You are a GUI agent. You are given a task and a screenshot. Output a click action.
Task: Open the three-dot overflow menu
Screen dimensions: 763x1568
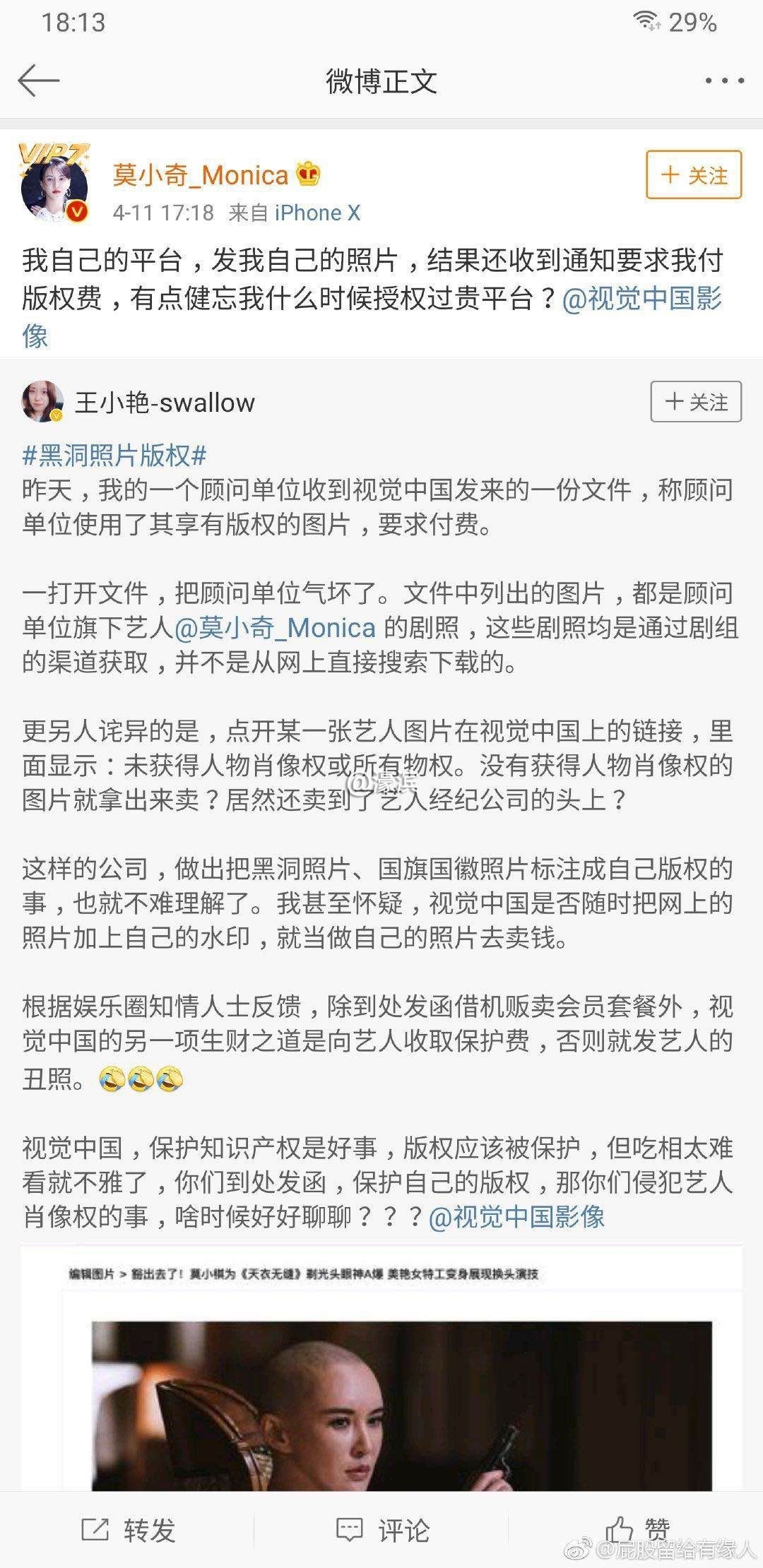(724, 81)
